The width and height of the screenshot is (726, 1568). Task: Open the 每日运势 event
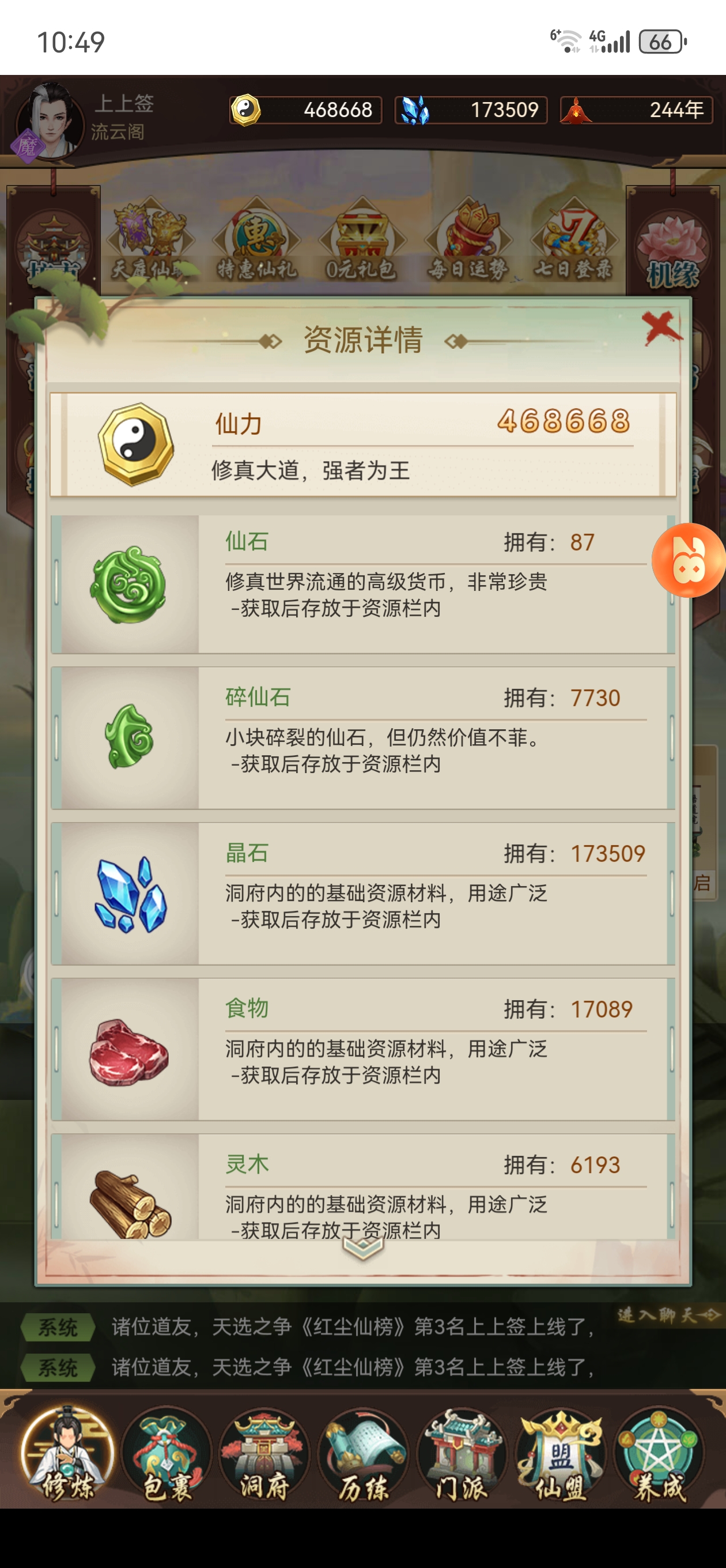click(468, 240)
